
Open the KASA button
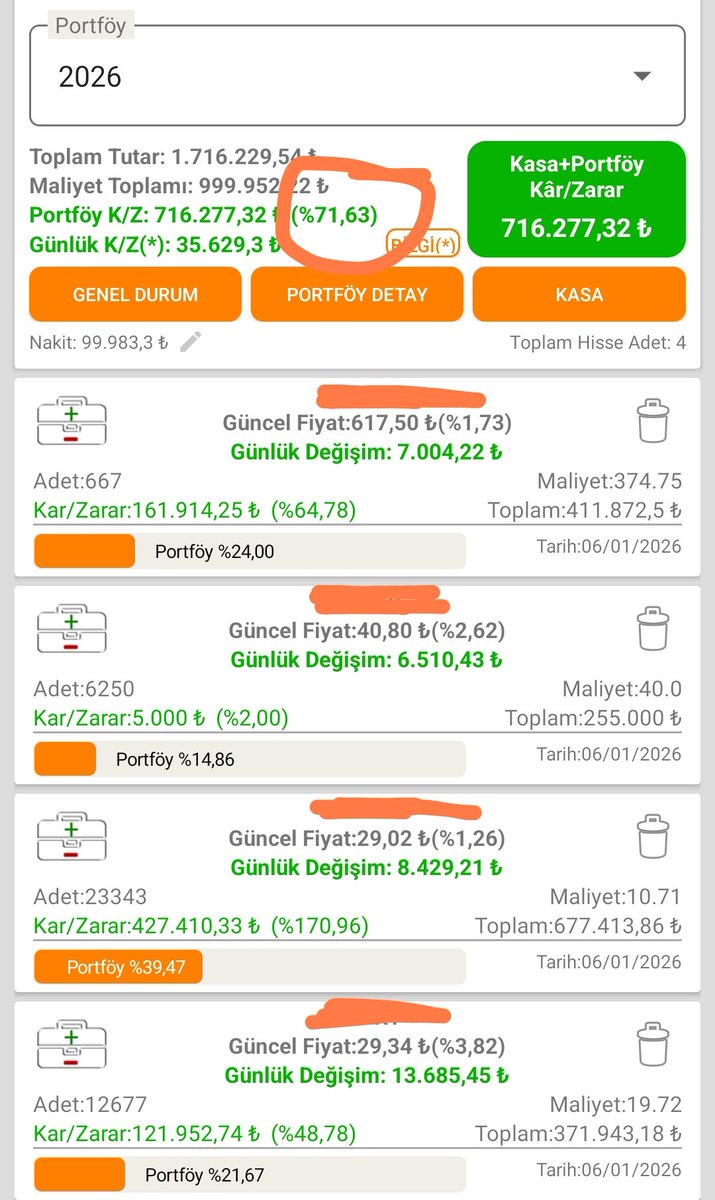579,295
